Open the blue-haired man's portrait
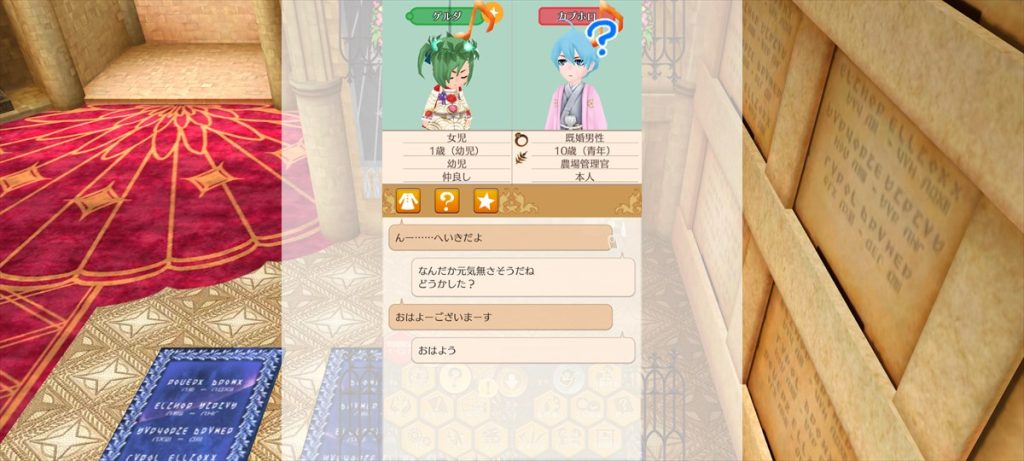1024x461 pixels. [x=576, y=75]
